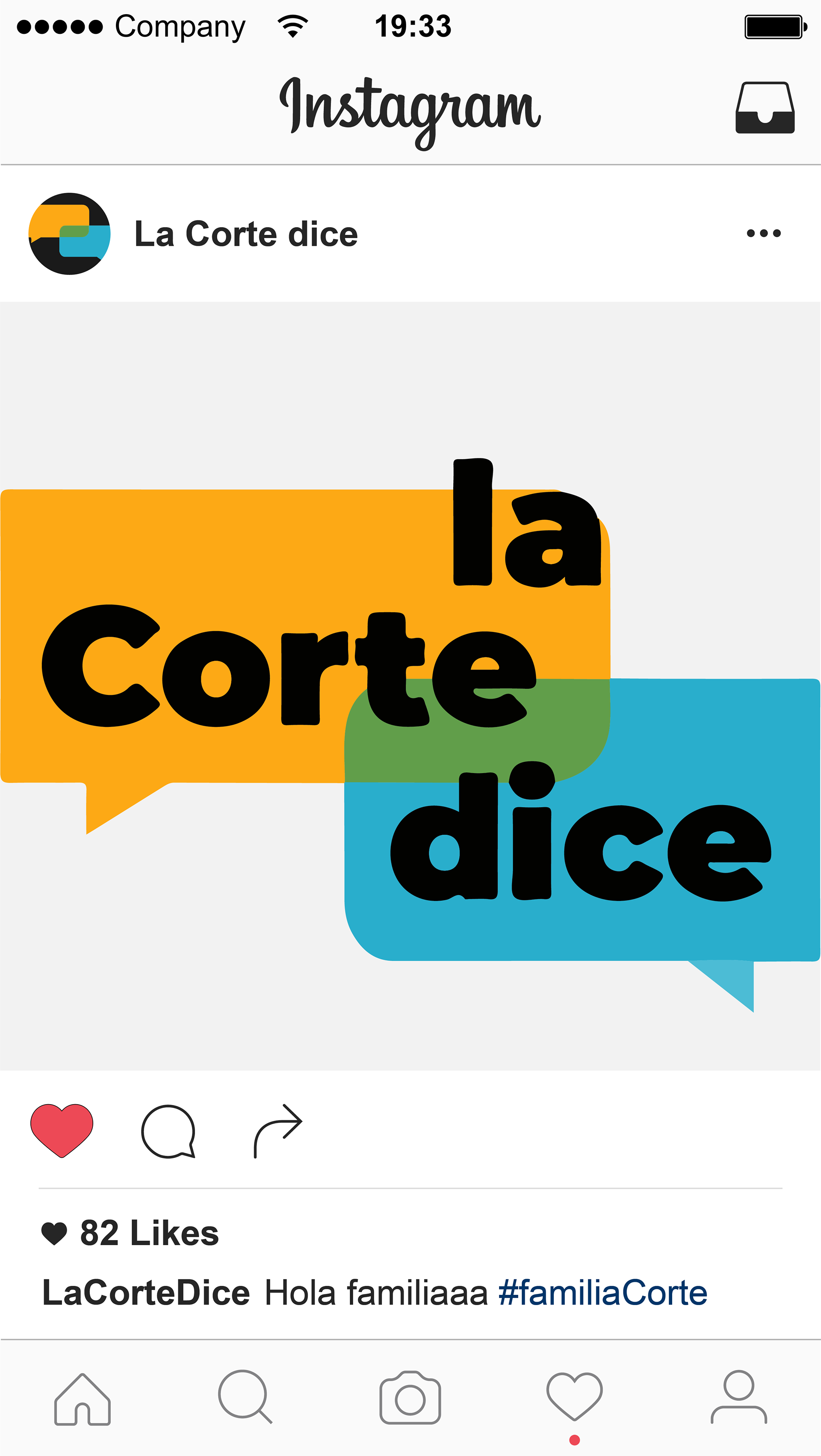The width and height of the screenshot is (821, 1456).
Task: Open La Corte dice profile avatar
Action: click(70, 233)
